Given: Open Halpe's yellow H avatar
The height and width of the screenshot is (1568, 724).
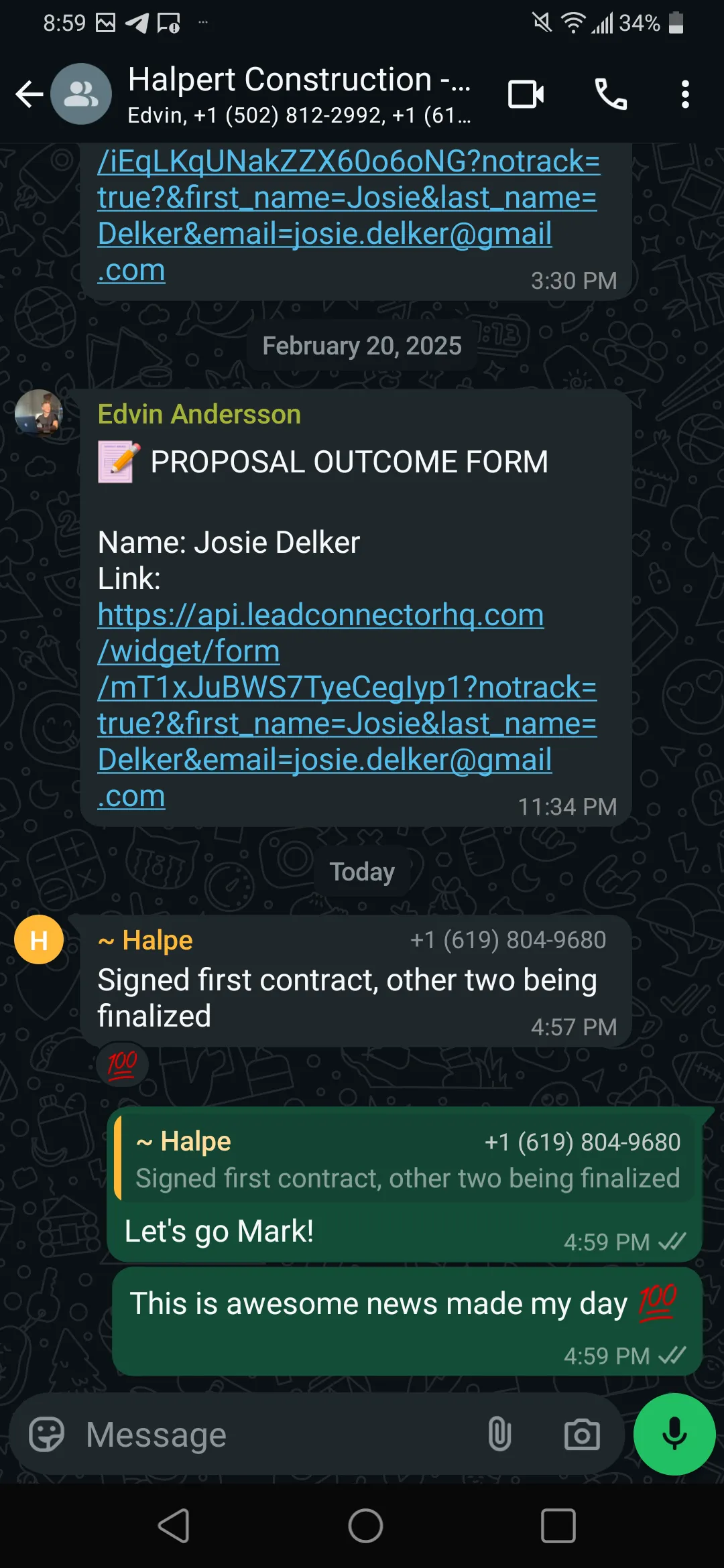Looking at the screenshot, I should pyautogui.click(x=39, y=939).
